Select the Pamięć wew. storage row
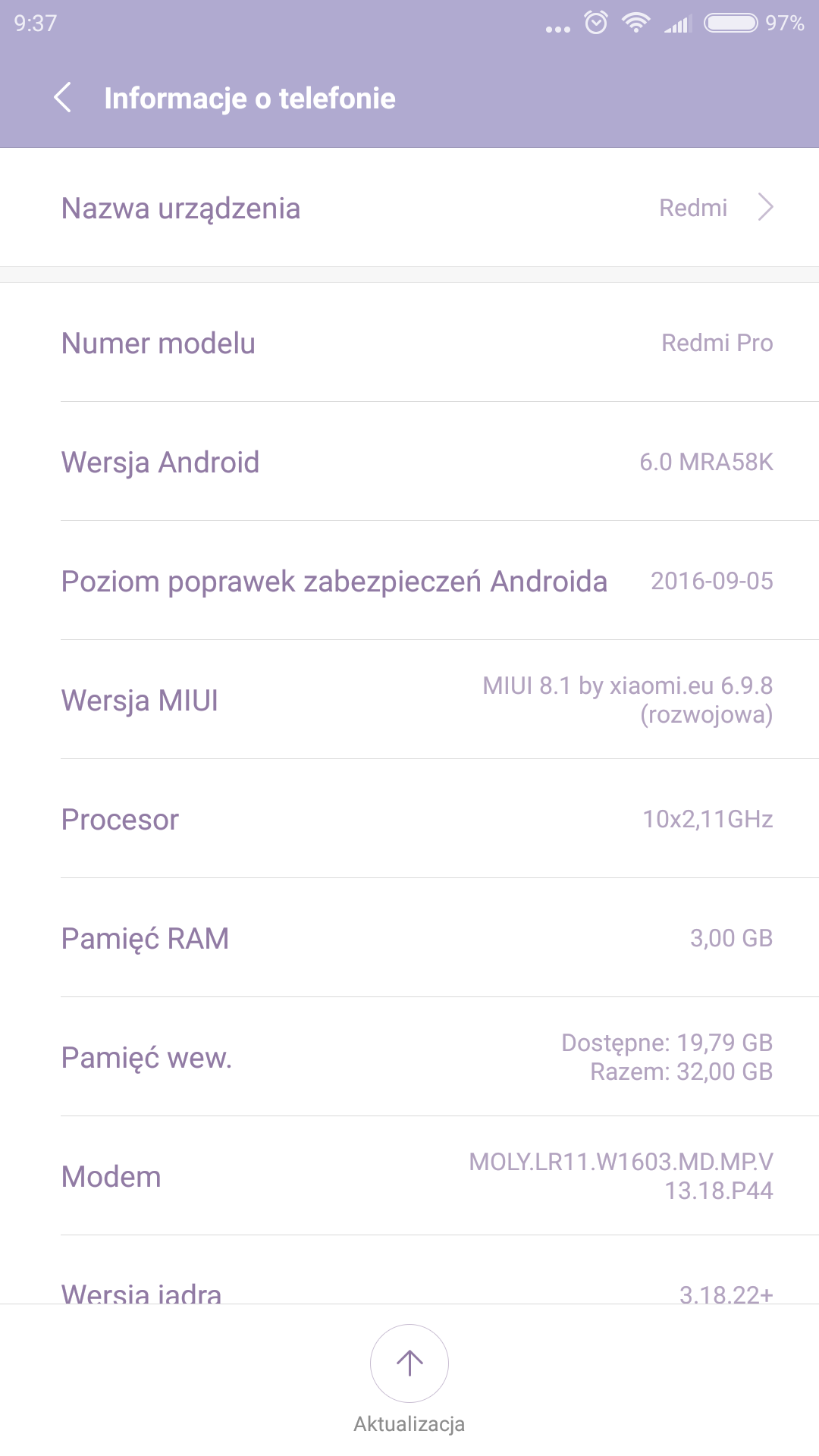The height and width of the screenshot is (1456, 819). (x=409, y=1057)
